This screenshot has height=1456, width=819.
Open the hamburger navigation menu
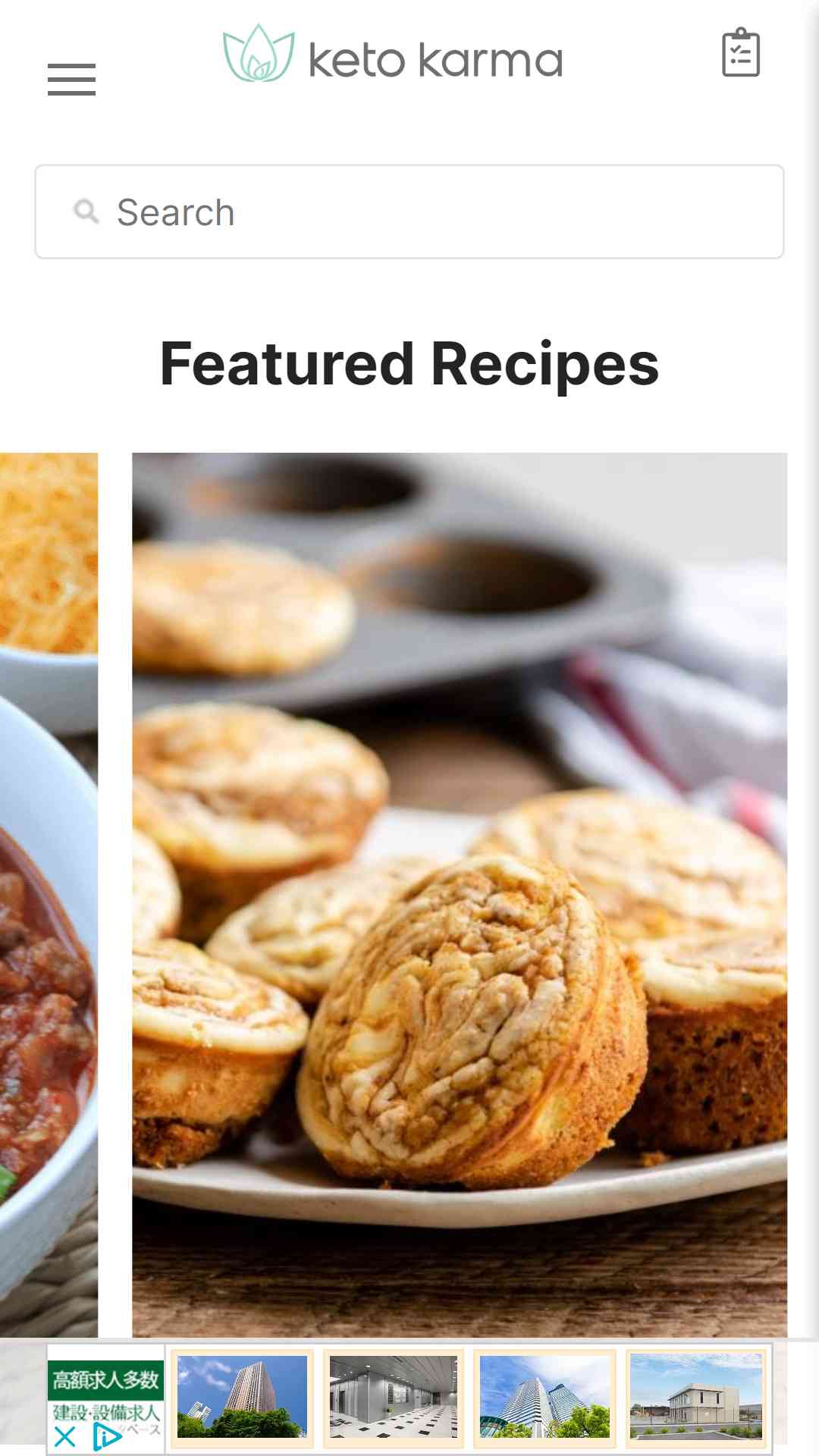tap(71, 80)
